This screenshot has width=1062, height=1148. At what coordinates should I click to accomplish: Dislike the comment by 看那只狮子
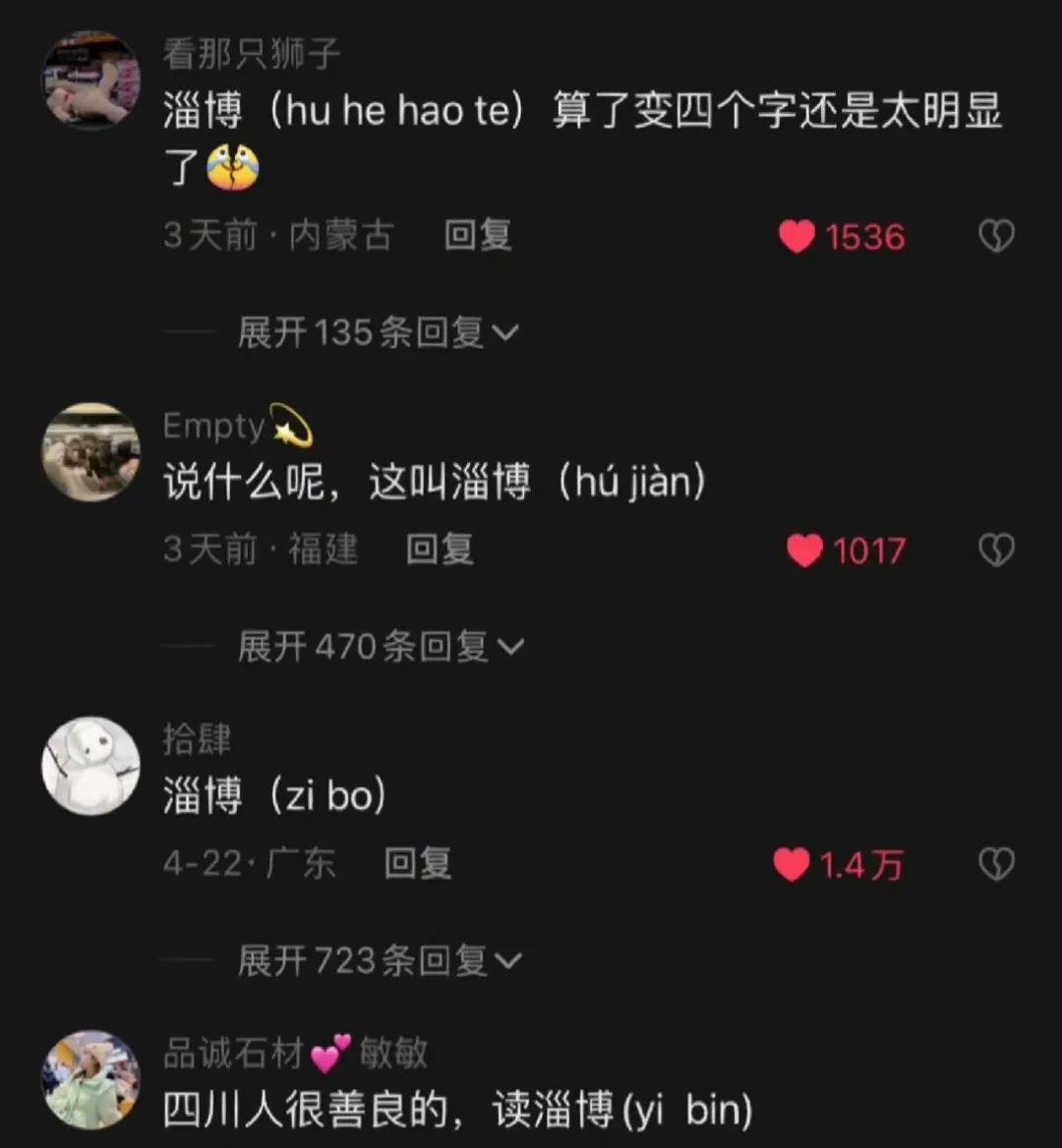click(996, 237)
